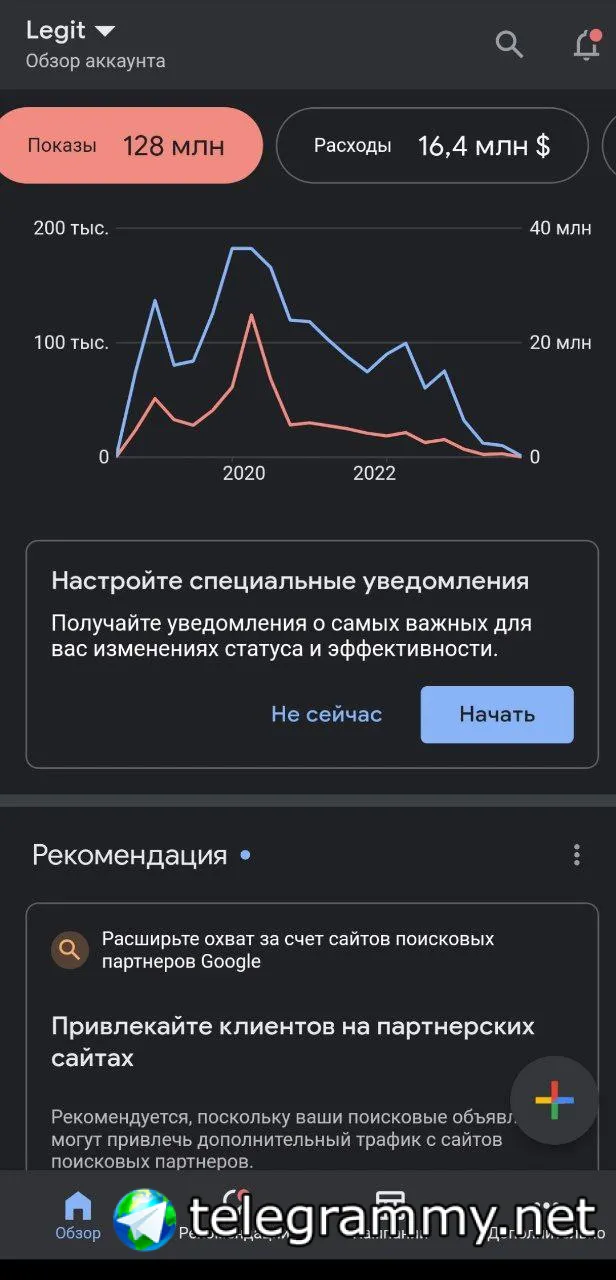Tap Начать to set up notifications
Image resolution: width=616 pixels, height=1280 pixels.
496,714
